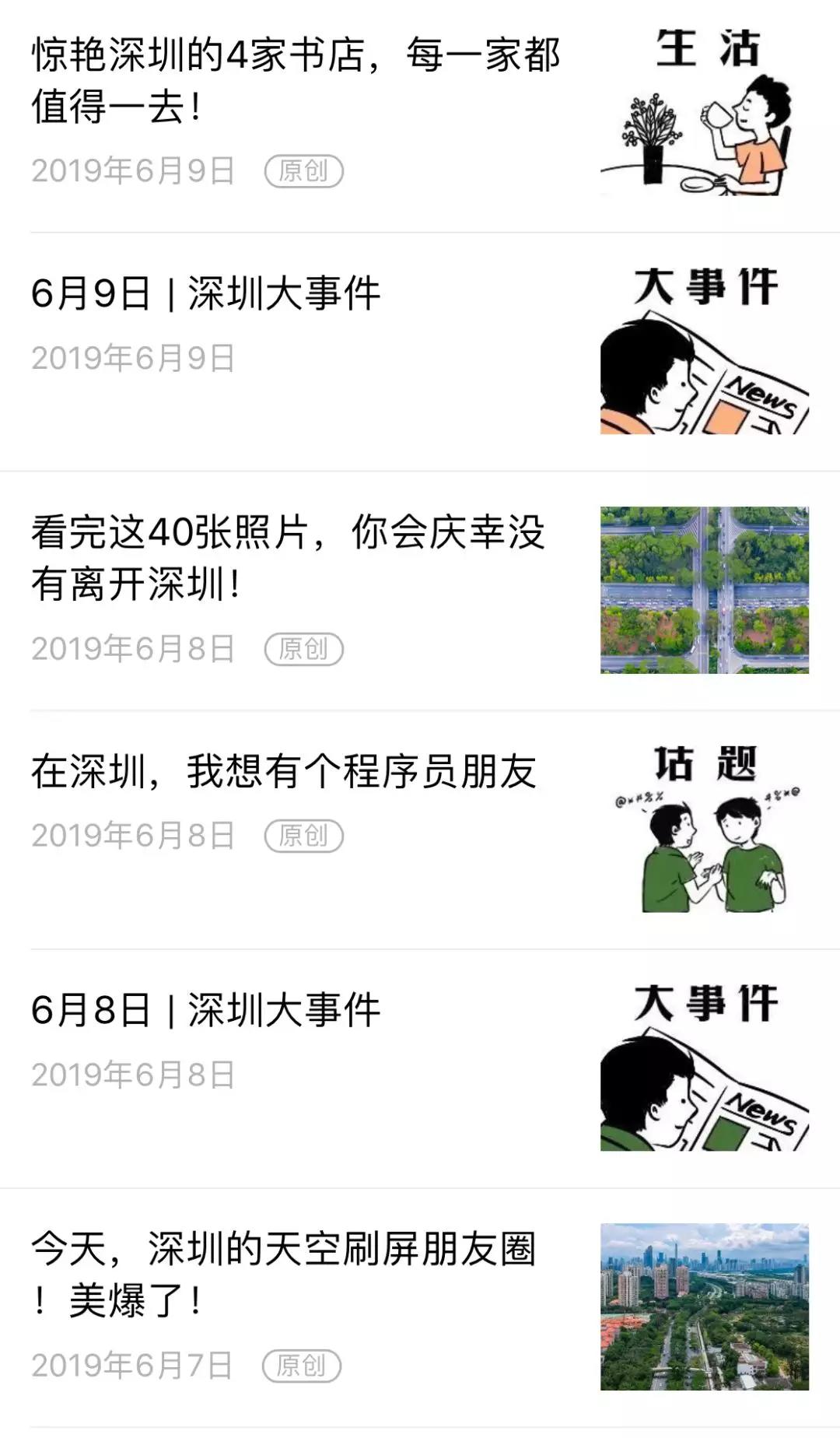The image size is (840, 1438).
Task: Click the 大事件 newspaper reader illustration for June 9
Action: point(708,350)
